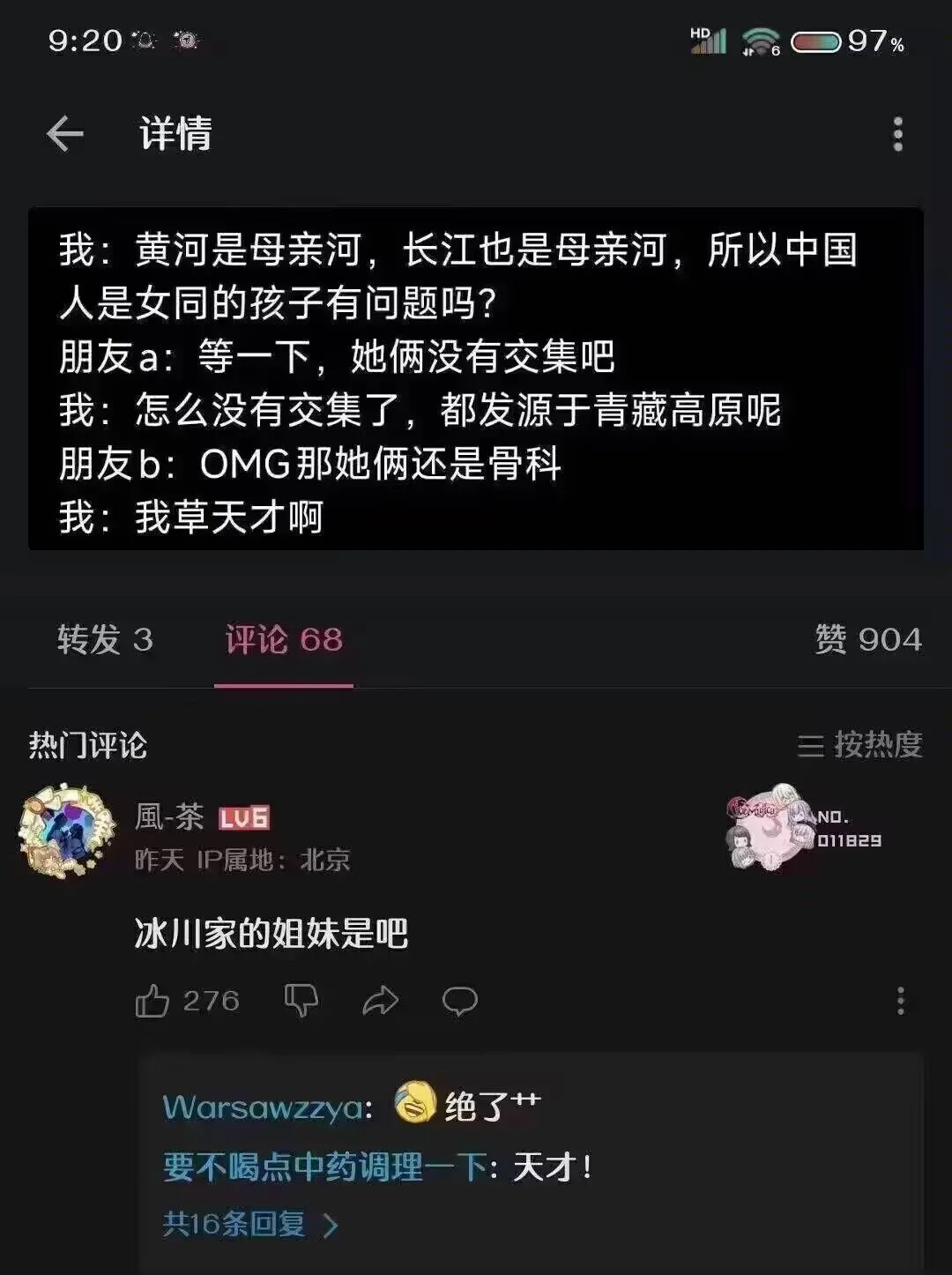Viewport: 952px width, 1275px height.
Task: Open 要不喝点中药调理一下's profile
Action: pyautogui.click(x=324, y=1167)
